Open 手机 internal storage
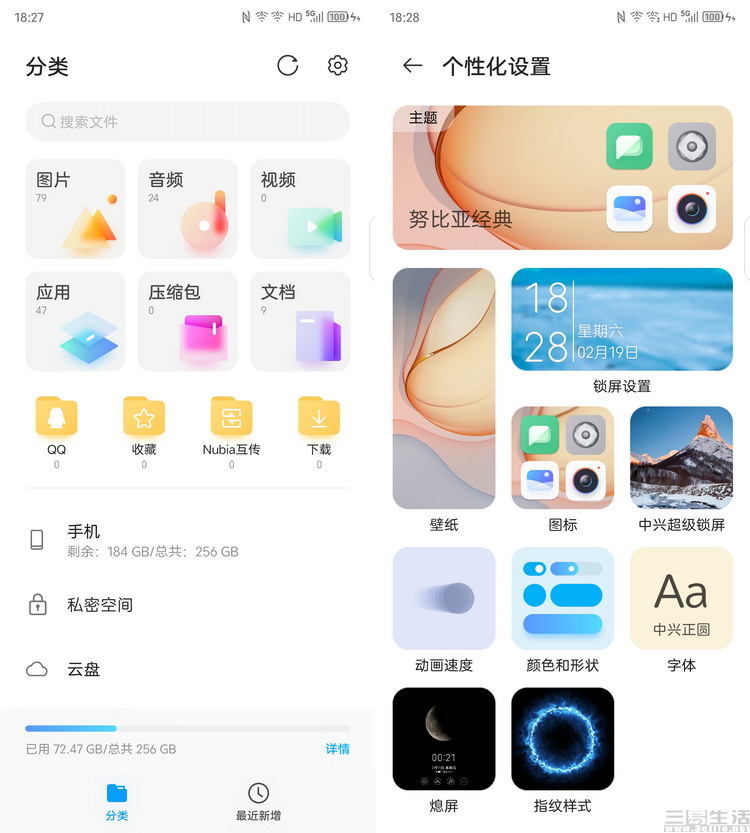The width and height of the screenshot is (750, 833). click(x=188, y=540)
